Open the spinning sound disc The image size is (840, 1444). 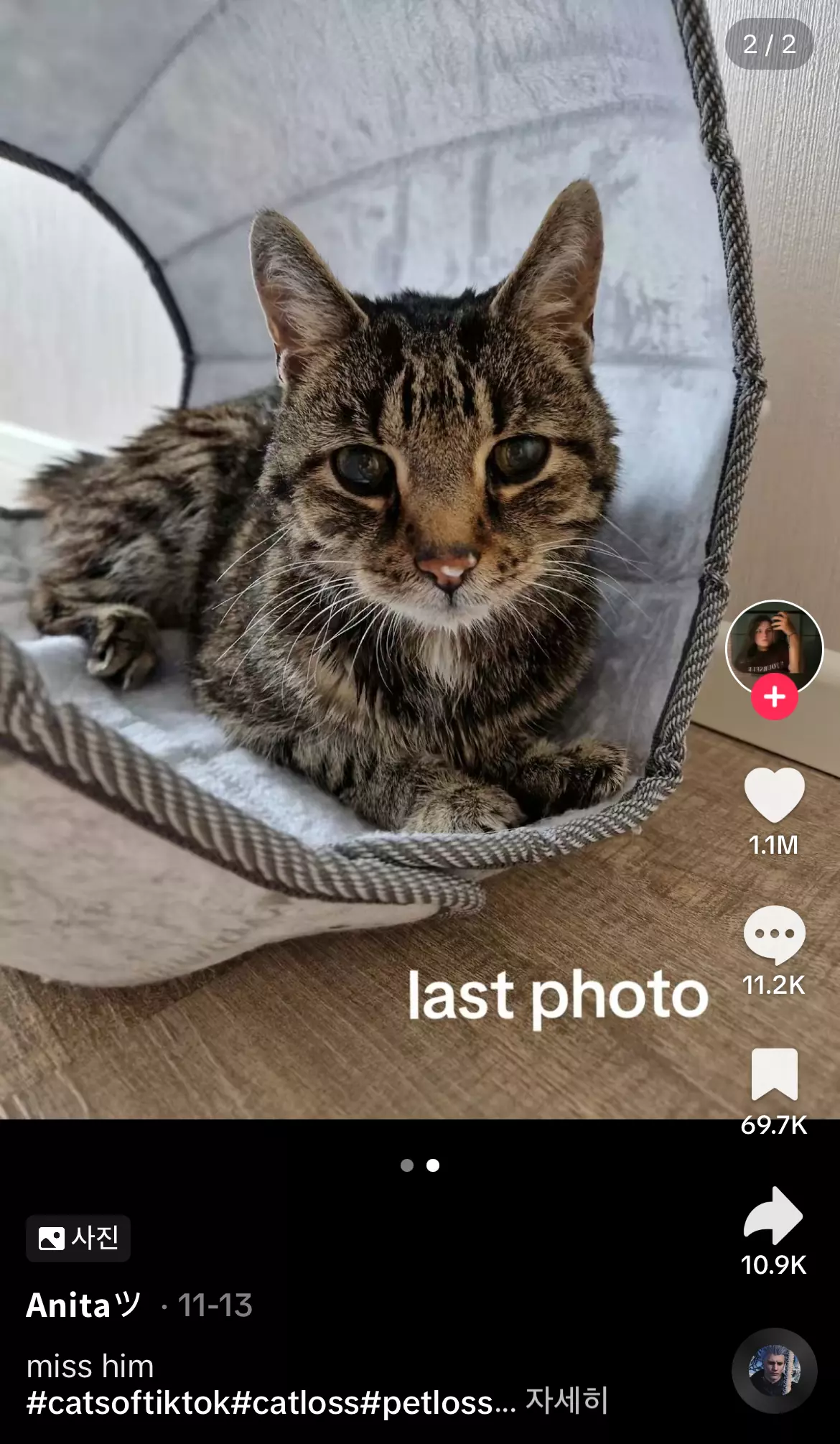coord(774,1371)
